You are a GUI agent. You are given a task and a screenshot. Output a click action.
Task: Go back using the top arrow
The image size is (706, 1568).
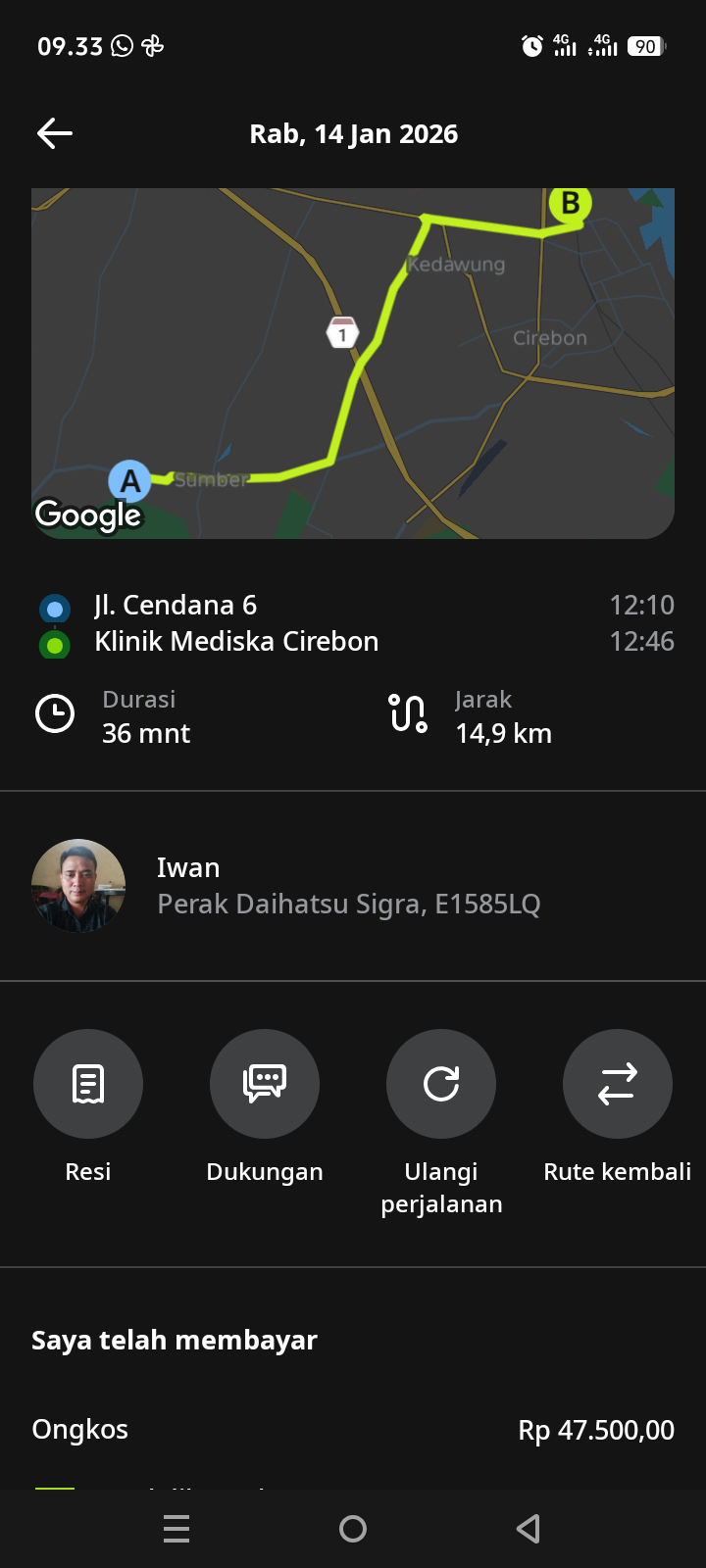pyautogui.click(x=55, y=133)
